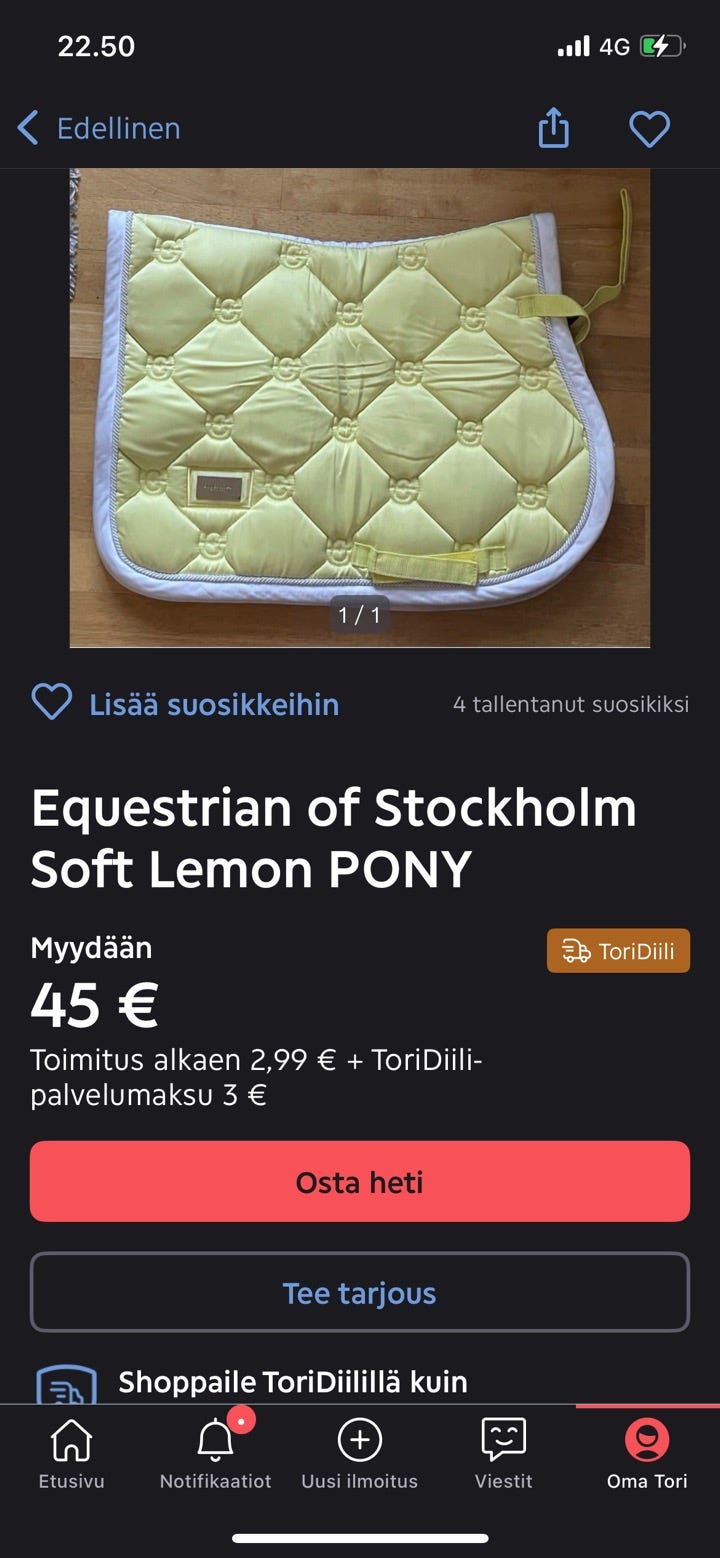720x1558 pixels.
Task: Tap the ToriDiili delivery truck badge
Action: pos(618,951)
